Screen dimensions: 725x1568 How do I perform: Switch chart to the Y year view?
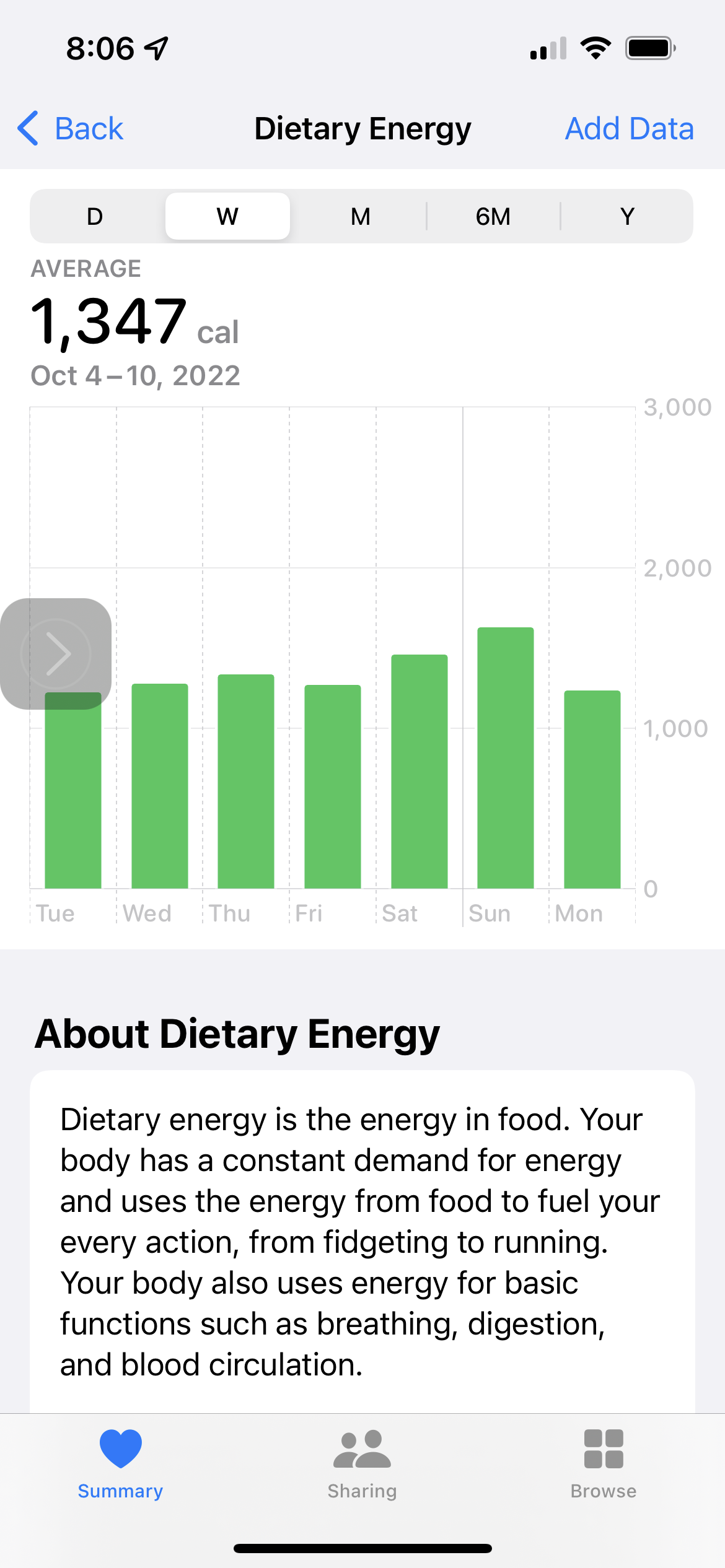click(627, 216)
